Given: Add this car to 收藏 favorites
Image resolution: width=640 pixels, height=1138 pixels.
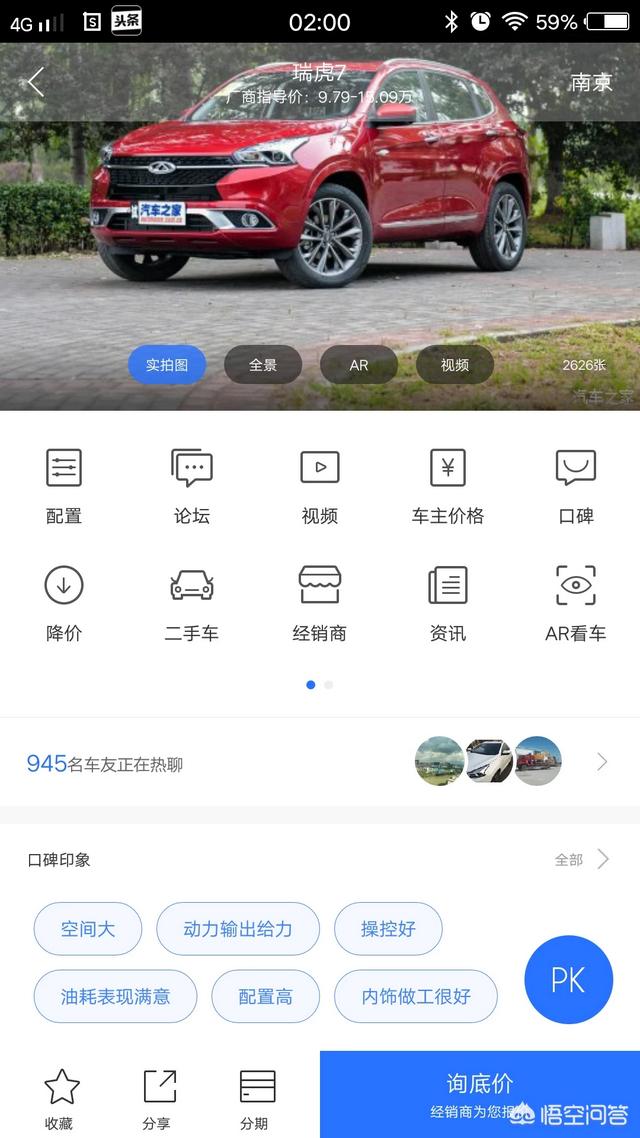Looking at the screenshot, I should tap(60, 1098).
